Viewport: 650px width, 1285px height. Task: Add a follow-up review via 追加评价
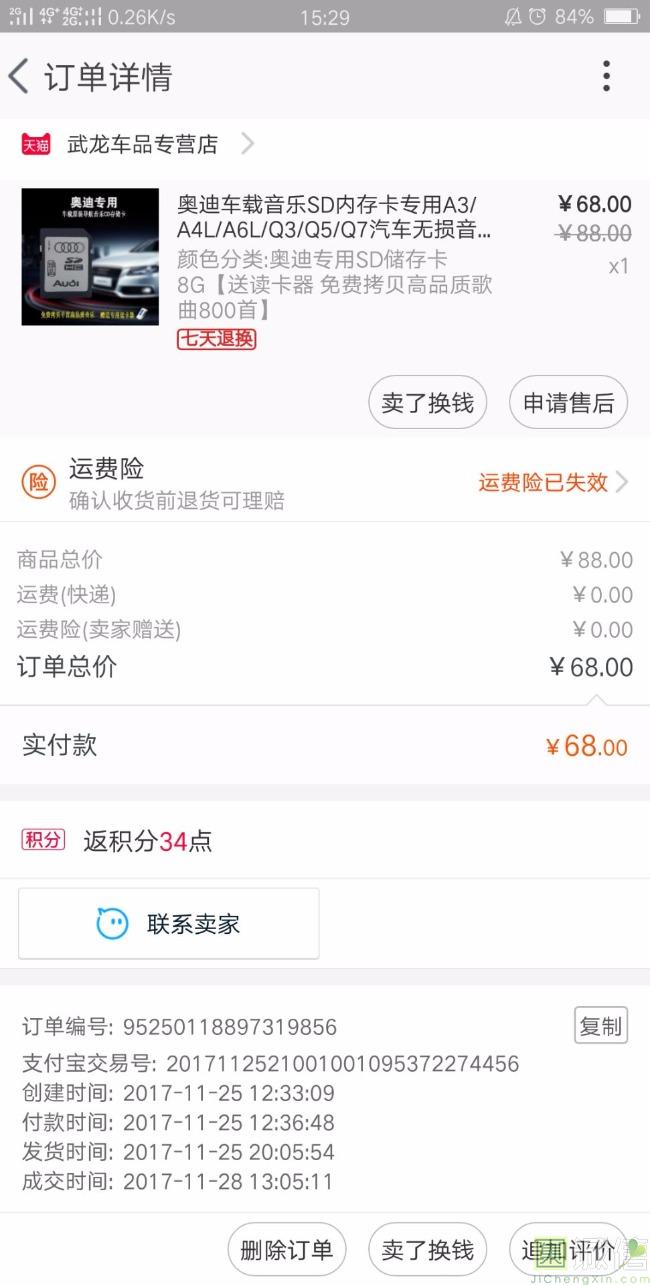tap(568, 1250)
